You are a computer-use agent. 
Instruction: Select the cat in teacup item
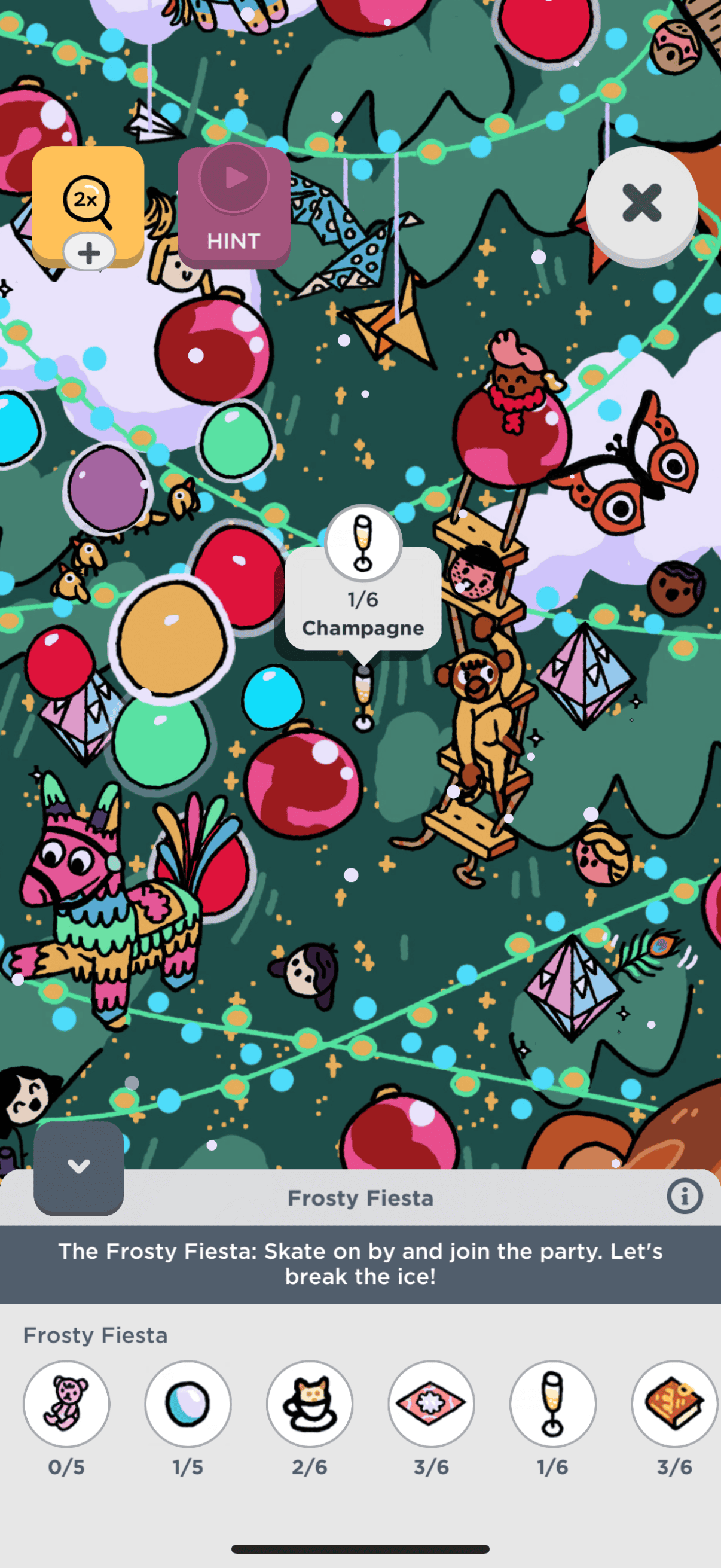pos(310,1403)
